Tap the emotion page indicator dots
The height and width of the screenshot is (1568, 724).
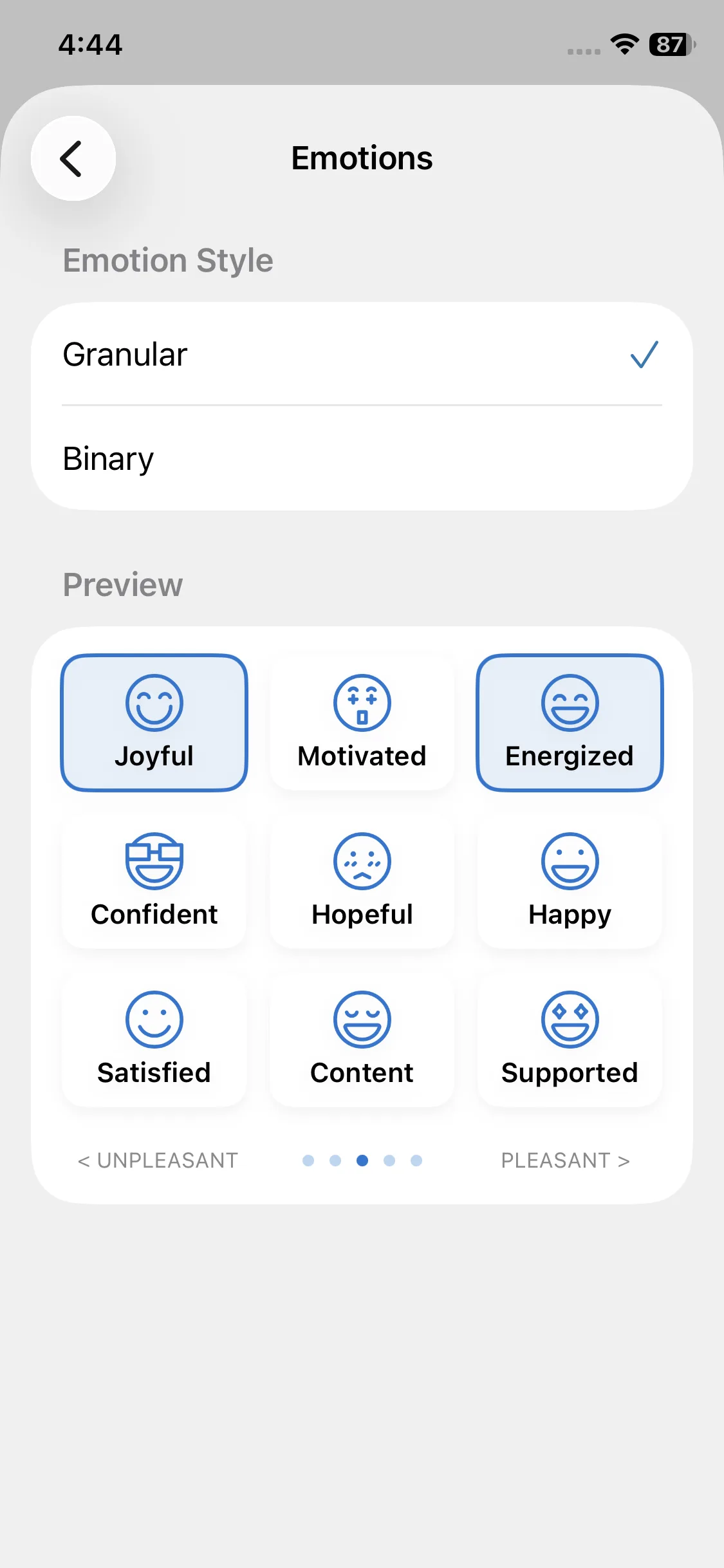(362, 1161)
